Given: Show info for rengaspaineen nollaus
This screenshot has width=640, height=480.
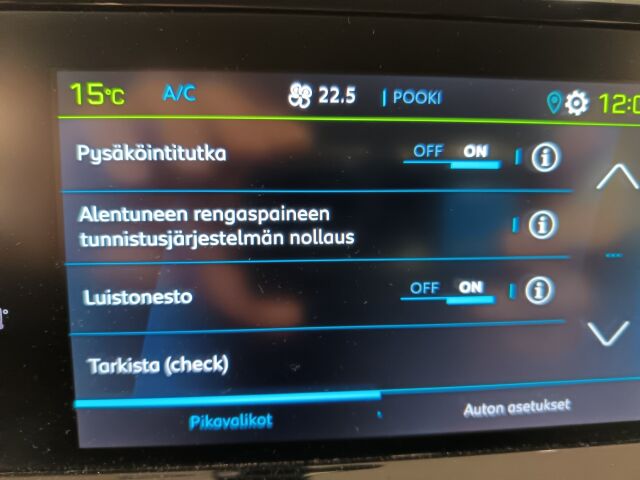Looking at the screenshot, I should [541, 225].
